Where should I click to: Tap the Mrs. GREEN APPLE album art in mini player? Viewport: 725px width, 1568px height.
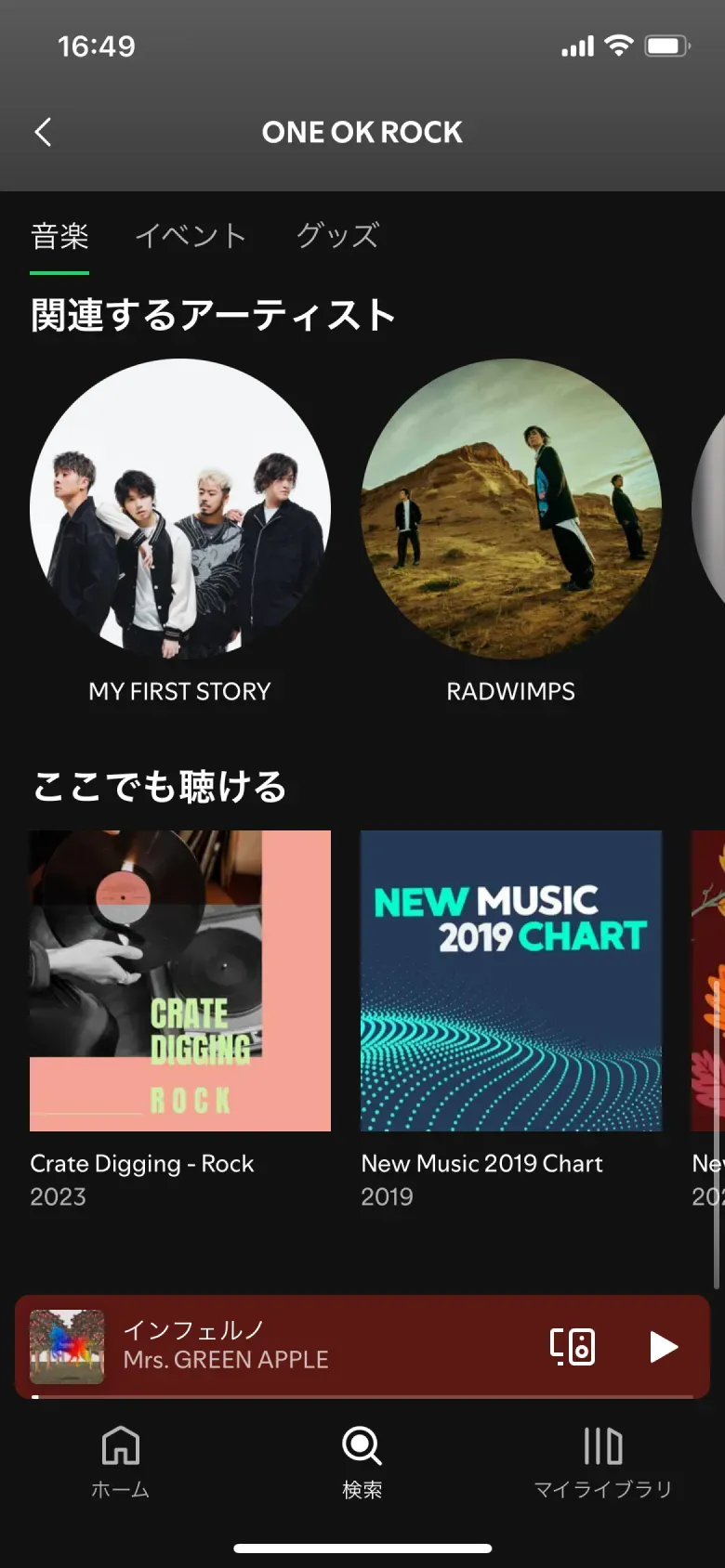[67, 1347]
